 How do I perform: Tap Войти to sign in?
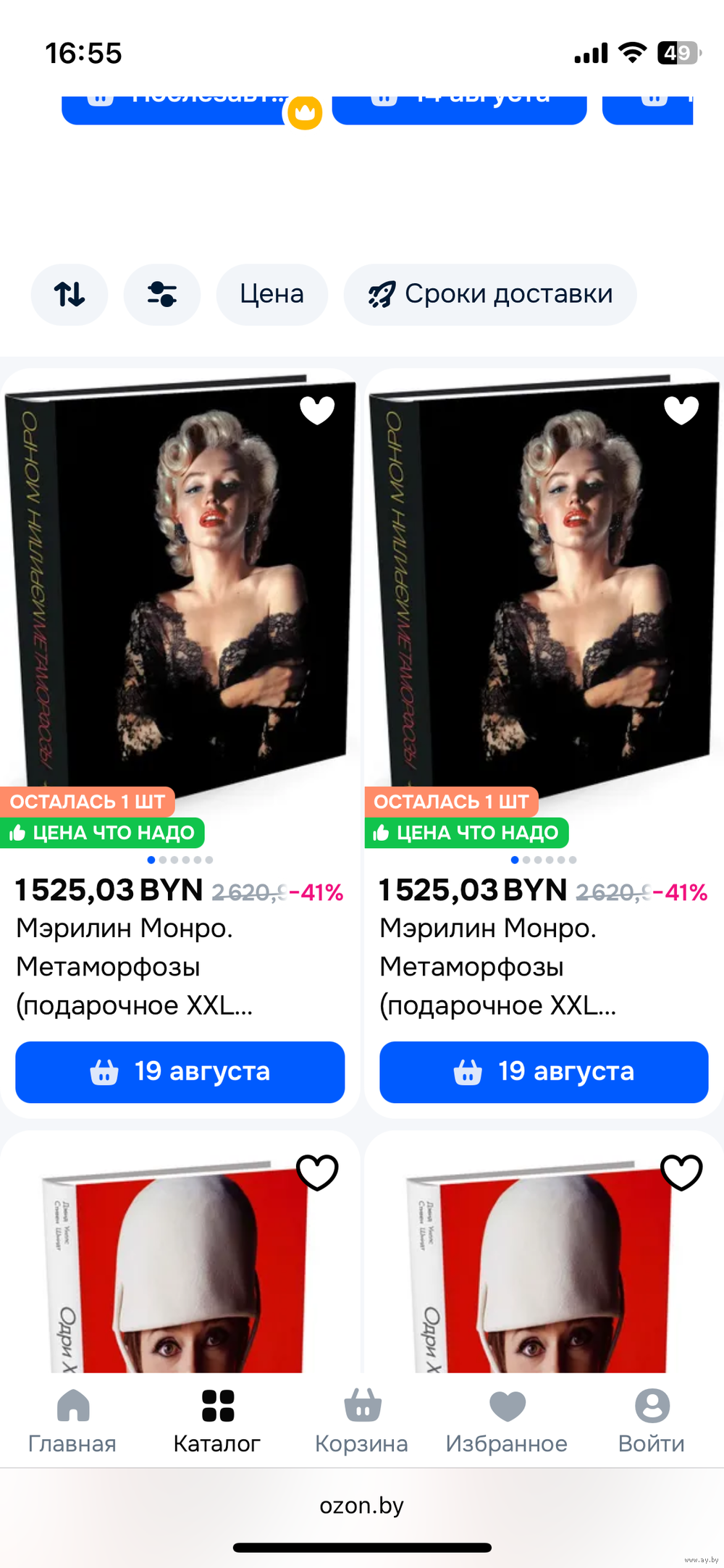pos(652,1421)
